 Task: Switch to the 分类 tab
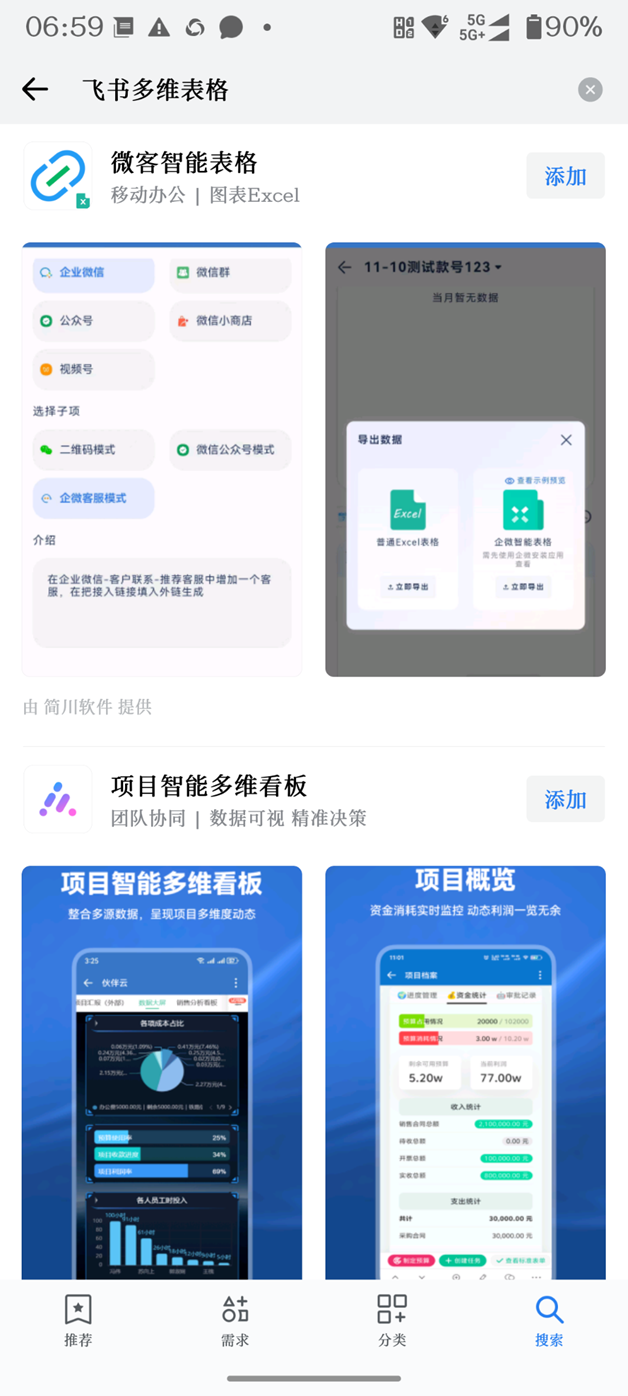pyautogui.click(x=392, y=1320)
